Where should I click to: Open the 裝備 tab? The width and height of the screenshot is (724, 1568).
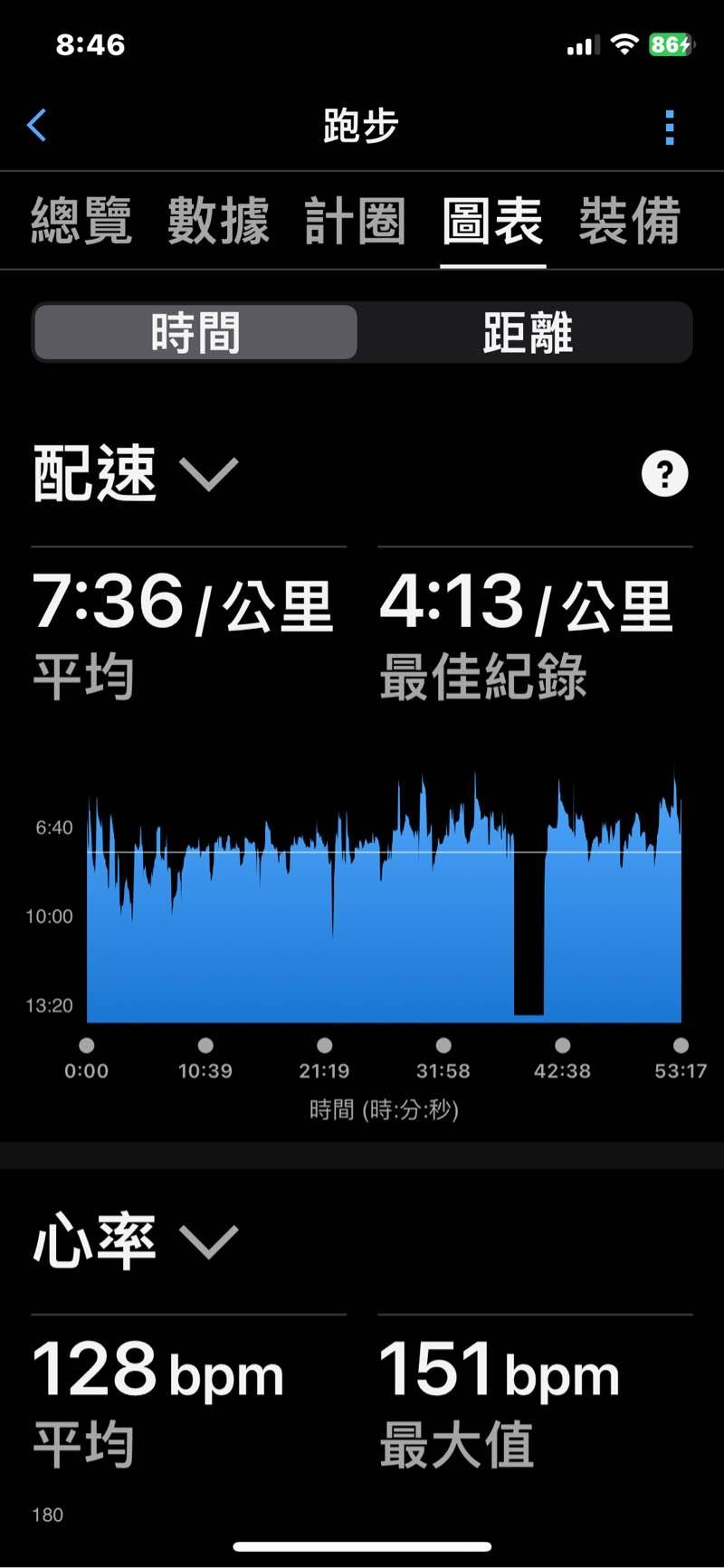click(x=630, y=221)
